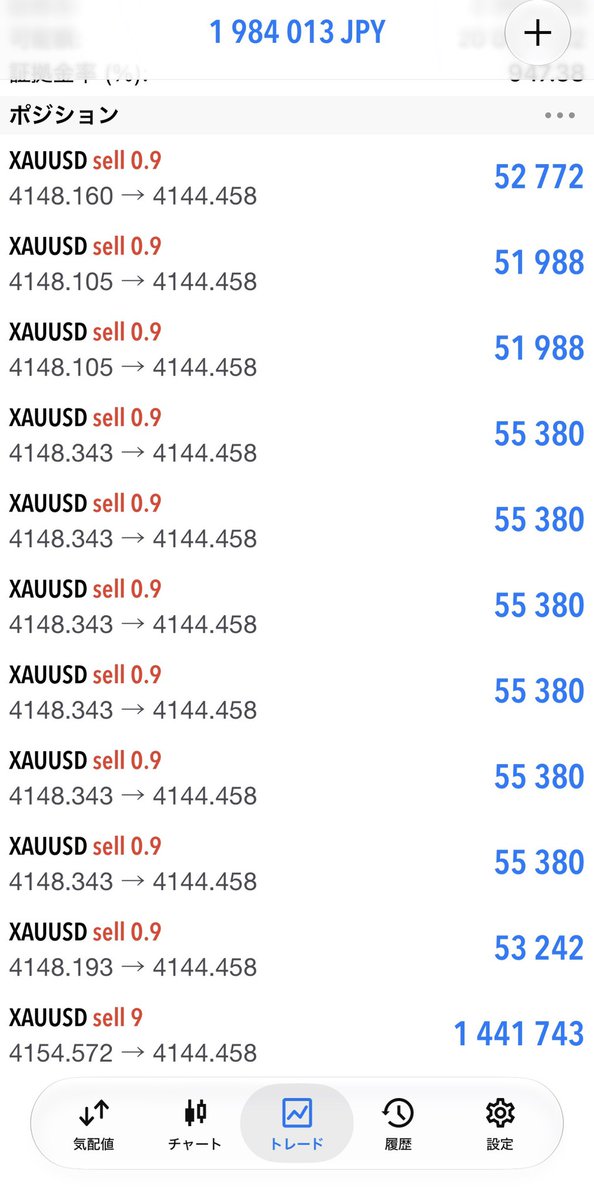Open the XAUUSD sell 9 position at 4154.572
Image resolution: width=594 pixels, height=1200 pixels.
tap(297, 1035)
